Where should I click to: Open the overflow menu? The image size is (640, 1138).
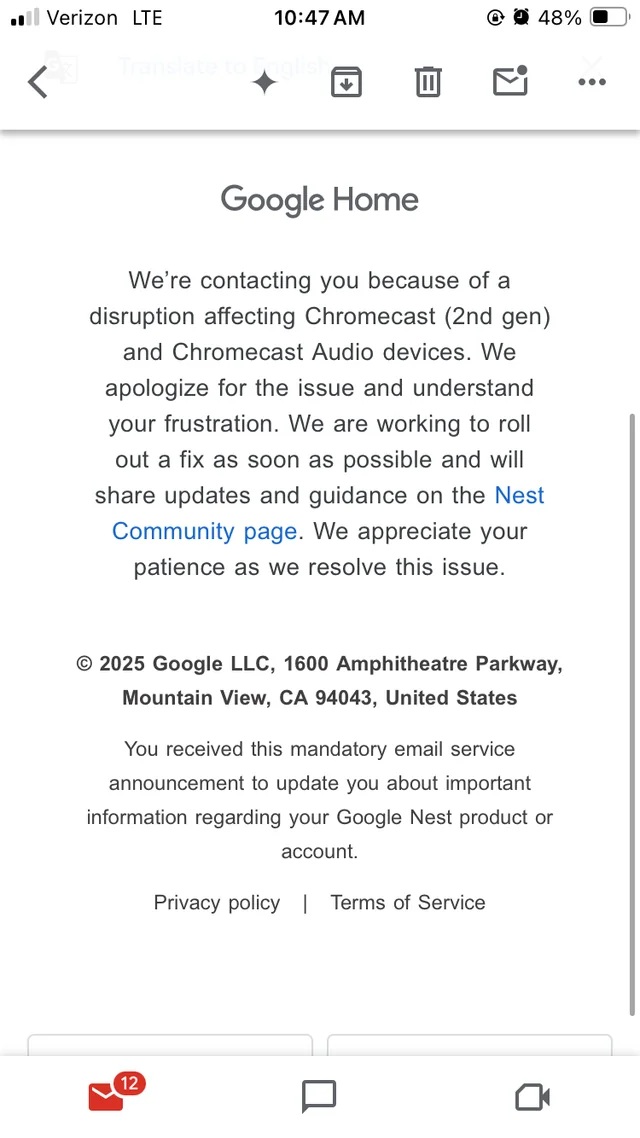pyautogui.click(x=592, y=82)
